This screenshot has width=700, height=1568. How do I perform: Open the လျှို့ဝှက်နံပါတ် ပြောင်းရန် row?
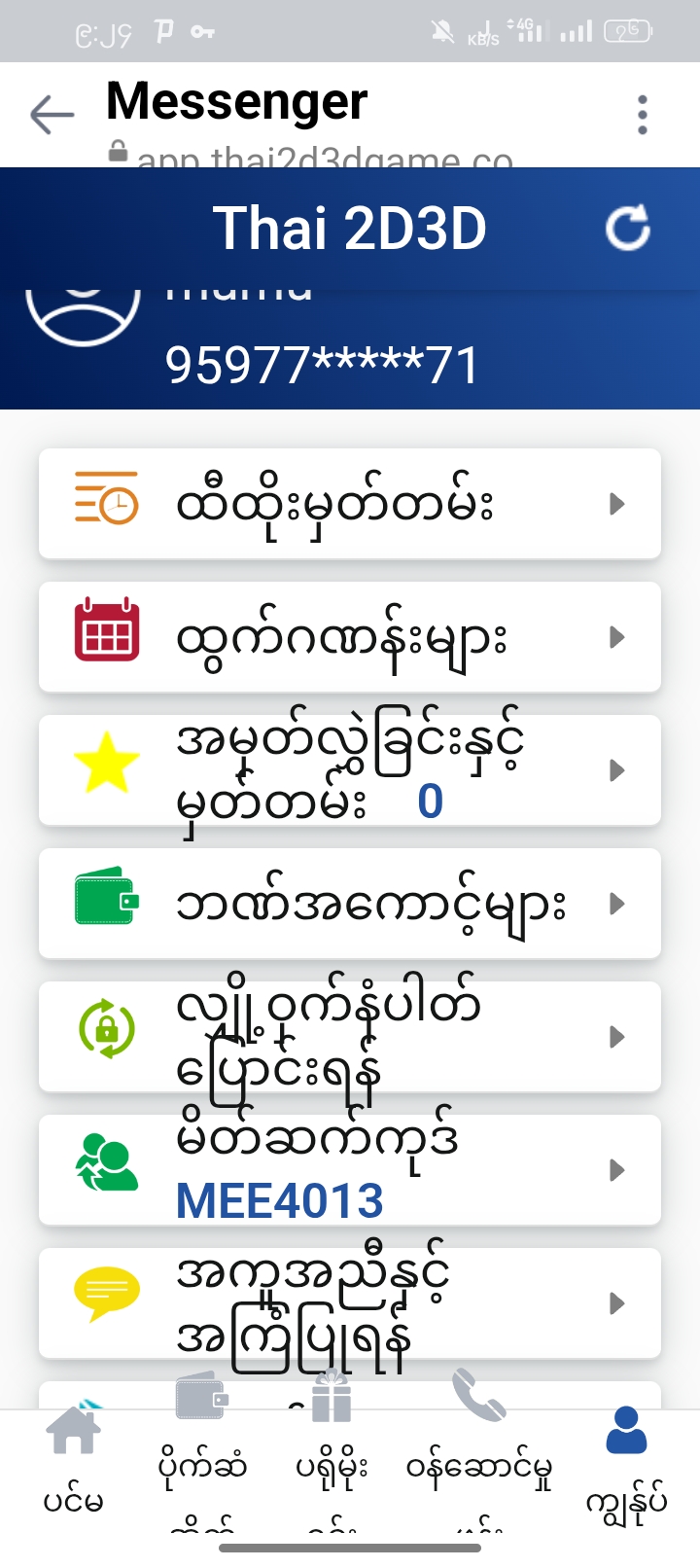[x=350, y=1037]
